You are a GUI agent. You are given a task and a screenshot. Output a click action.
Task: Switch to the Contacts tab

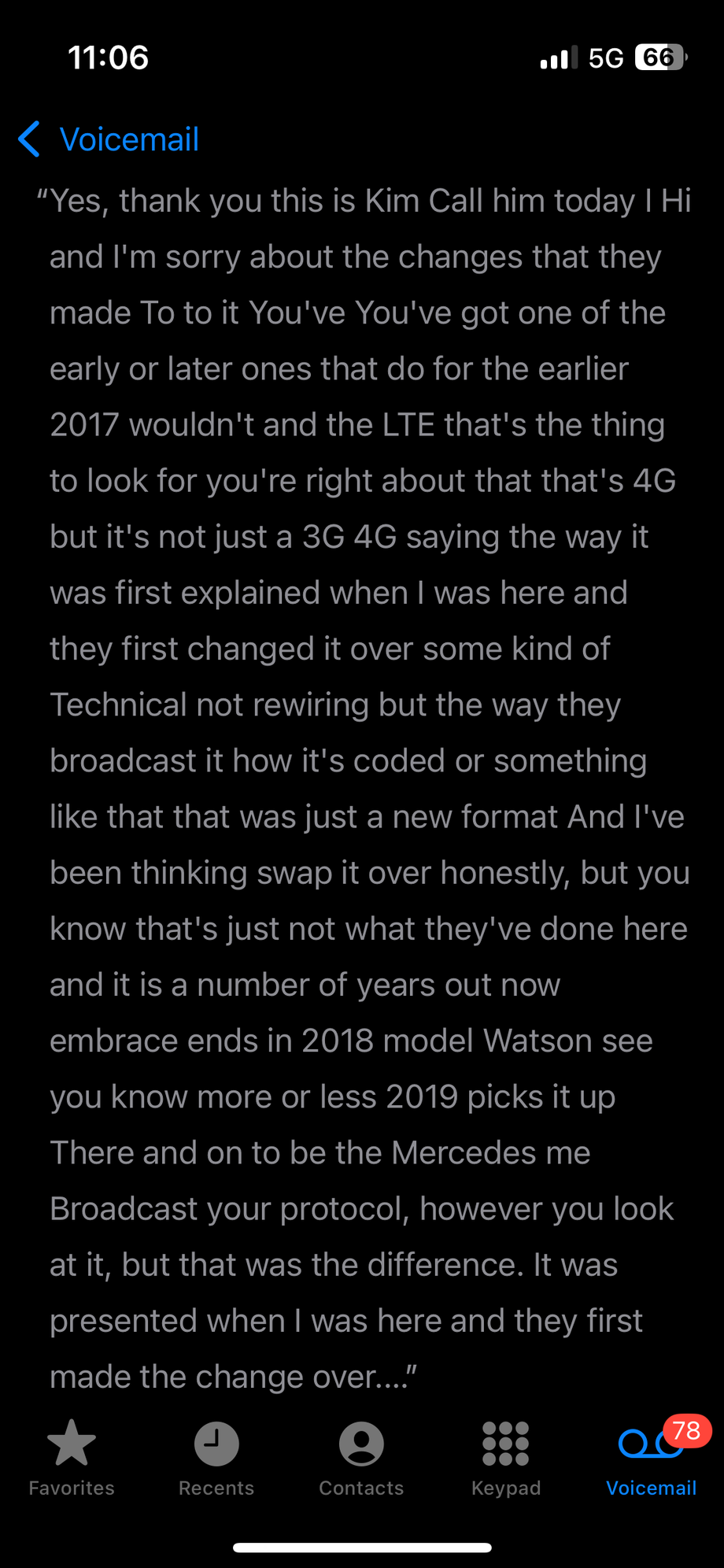(361, 1456)
